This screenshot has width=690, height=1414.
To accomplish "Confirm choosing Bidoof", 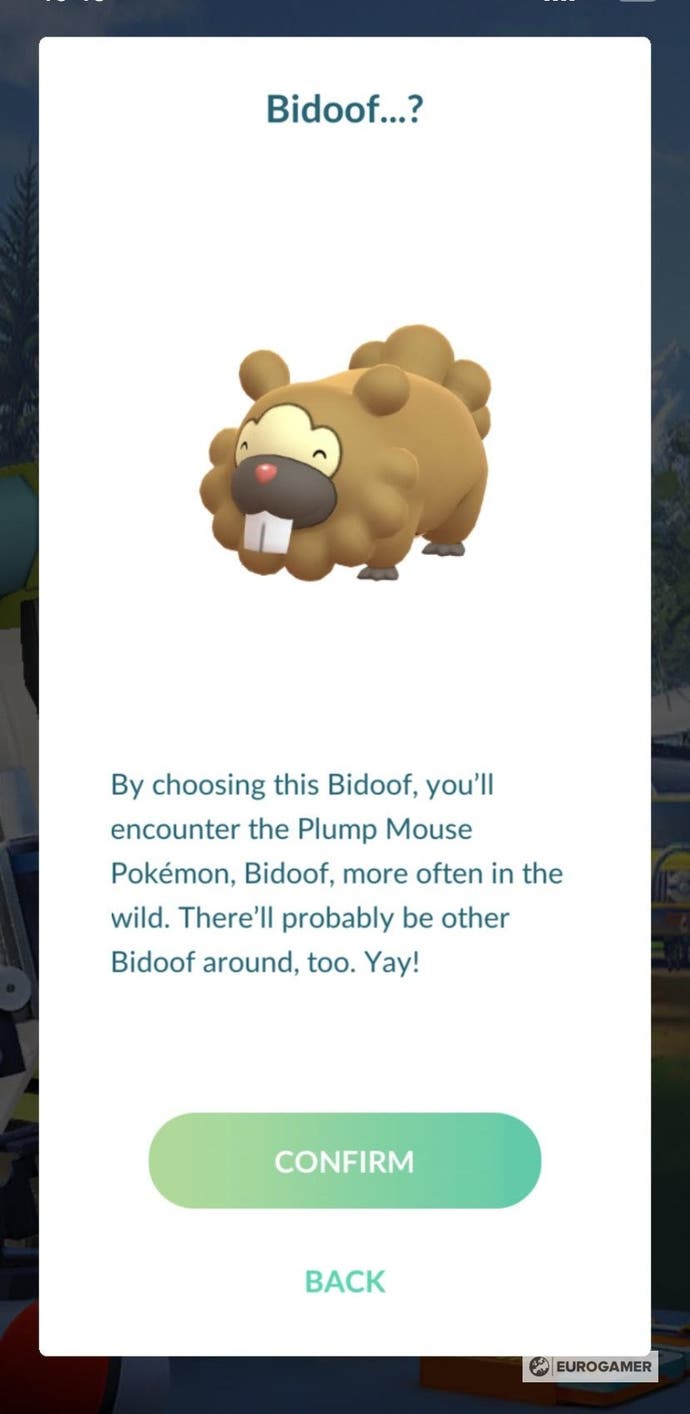I will [x=344, y=1161].
